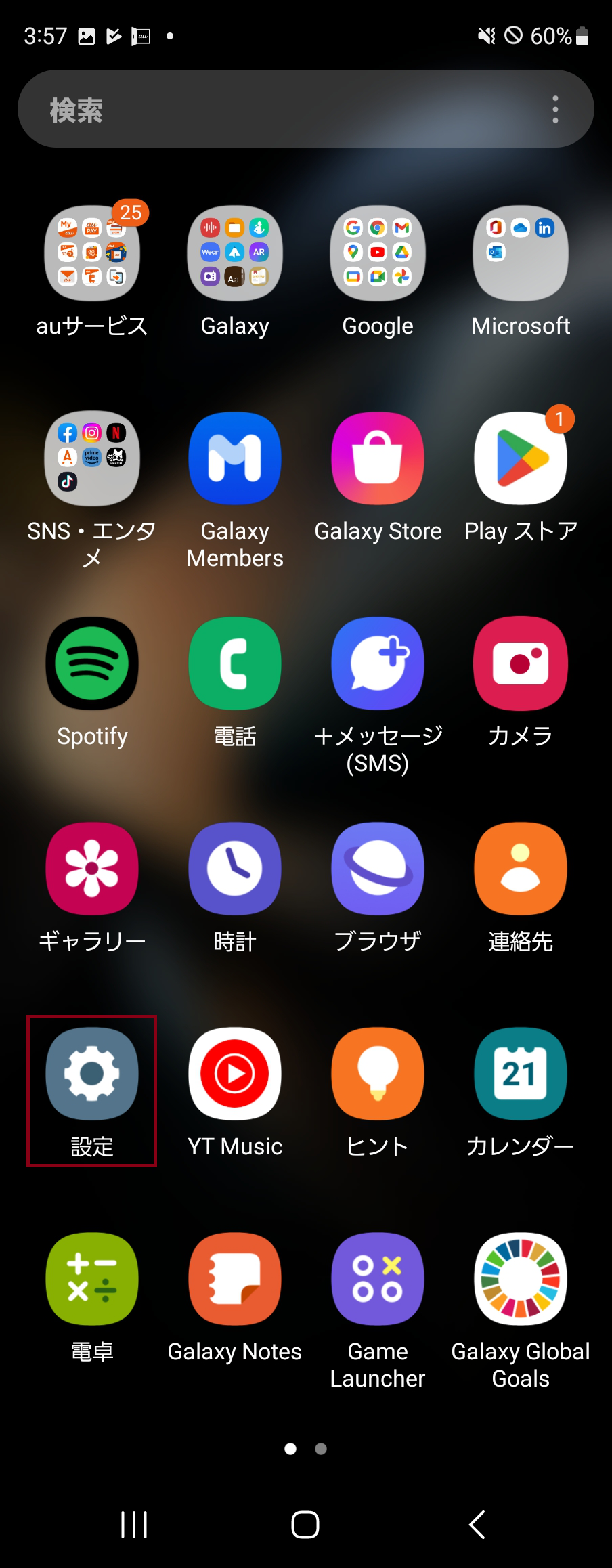Go to home screen via home button
The image size is (612, 1568).
pos(305,1525)
